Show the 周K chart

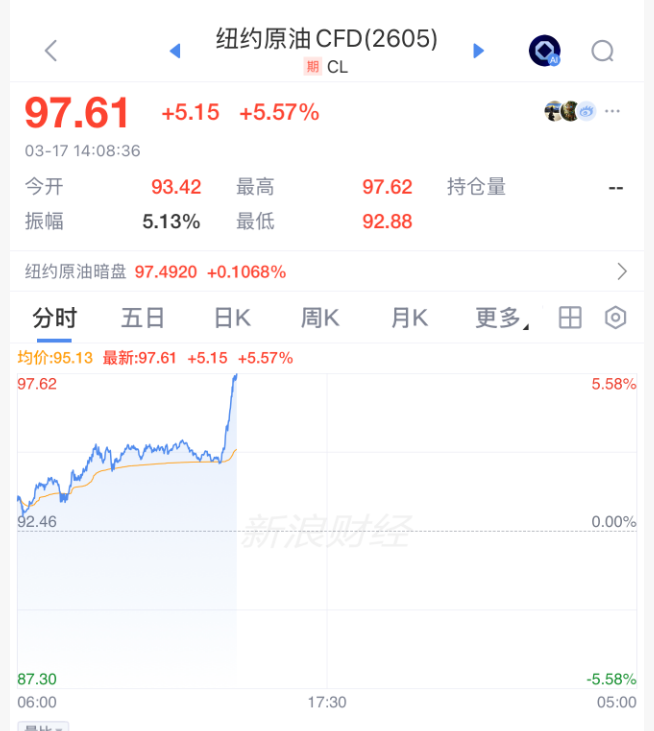tap(320, 318)
